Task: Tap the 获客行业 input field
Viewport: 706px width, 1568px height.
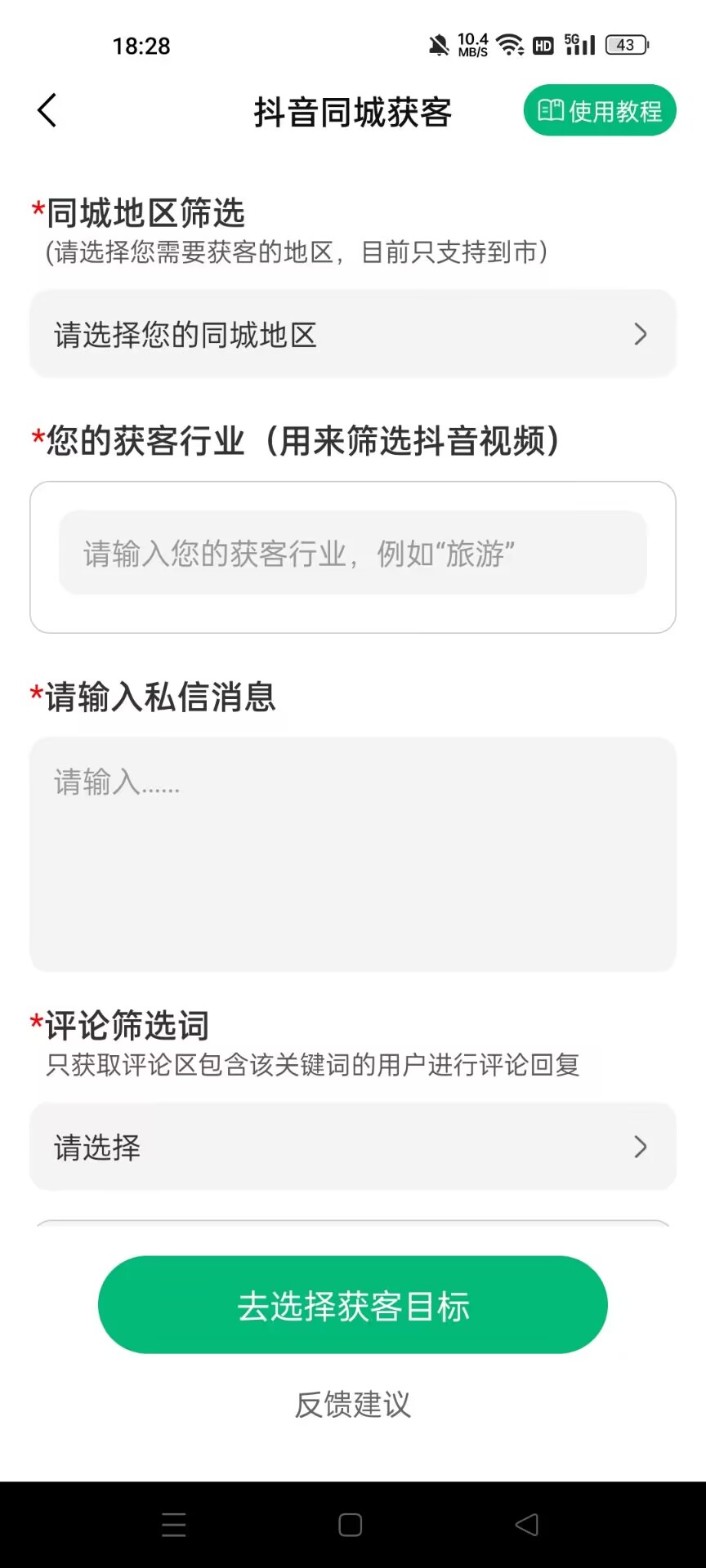Action: click(x=352, y=552)
